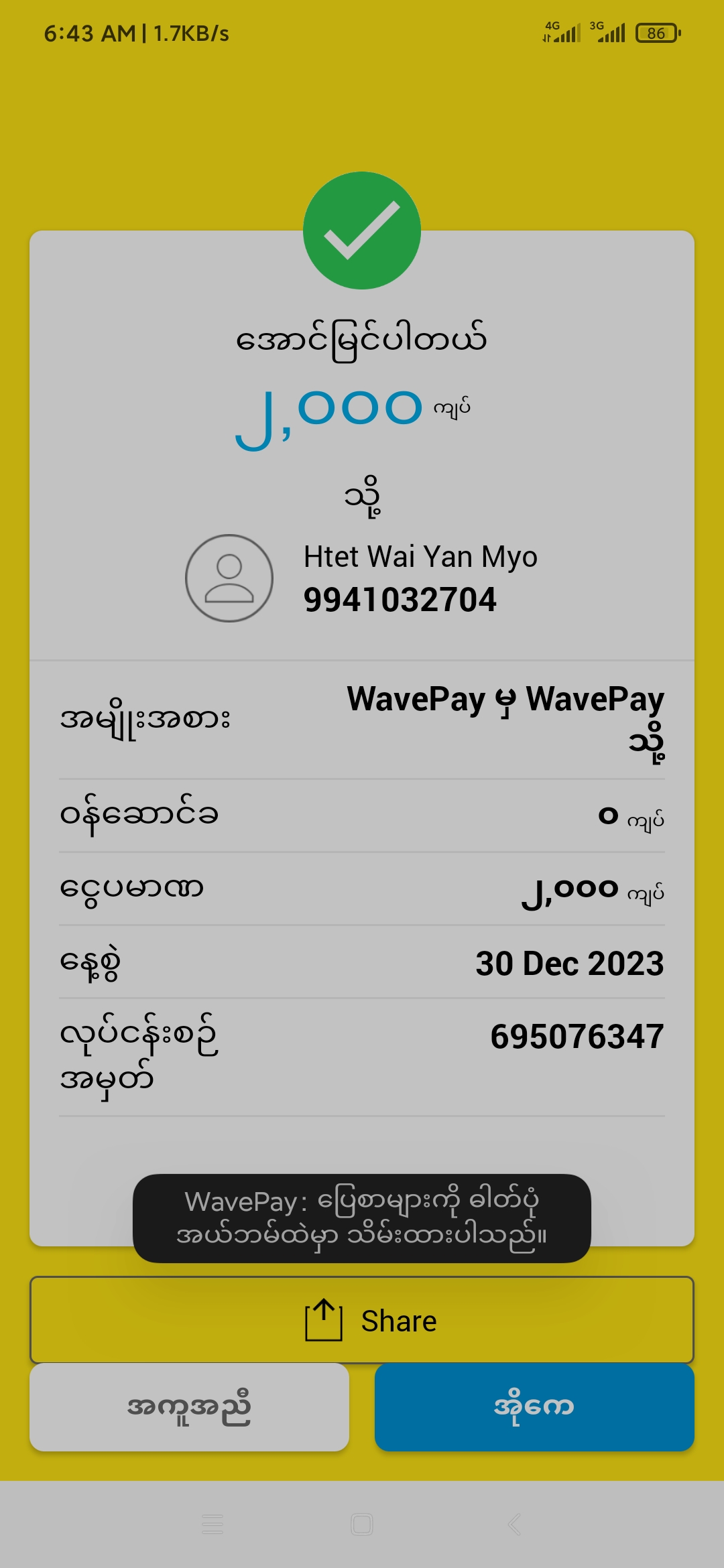Confirm with the အိုကေ (OK) button
Screen dimensions: 724x1568
(534, 1407)
